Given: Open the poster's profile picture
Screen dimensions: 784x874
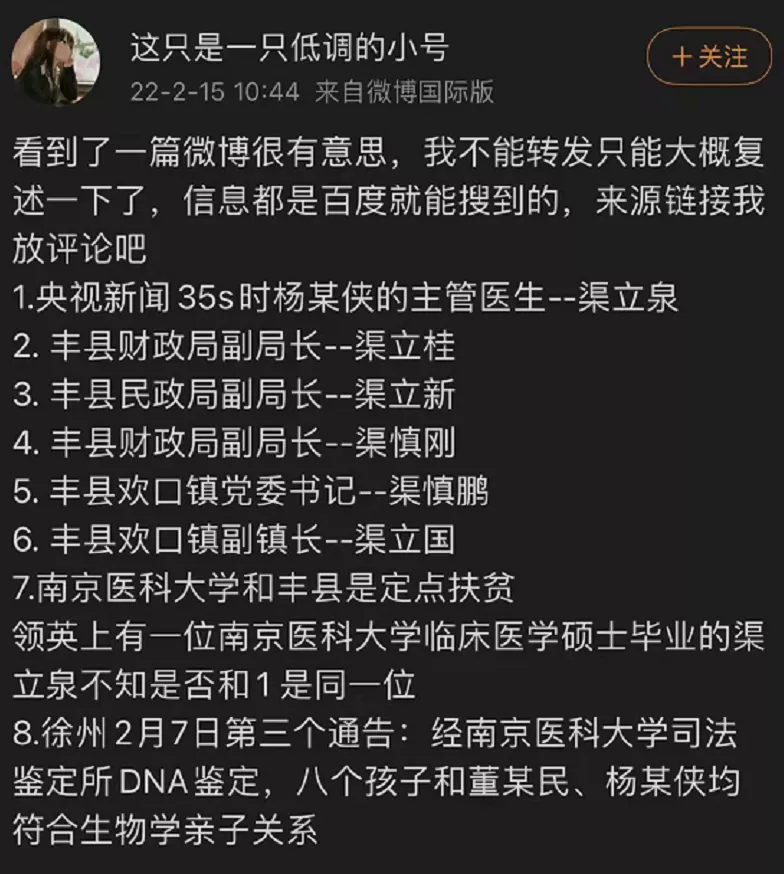Looking at the screenshot, I should [x=56, y=62].
